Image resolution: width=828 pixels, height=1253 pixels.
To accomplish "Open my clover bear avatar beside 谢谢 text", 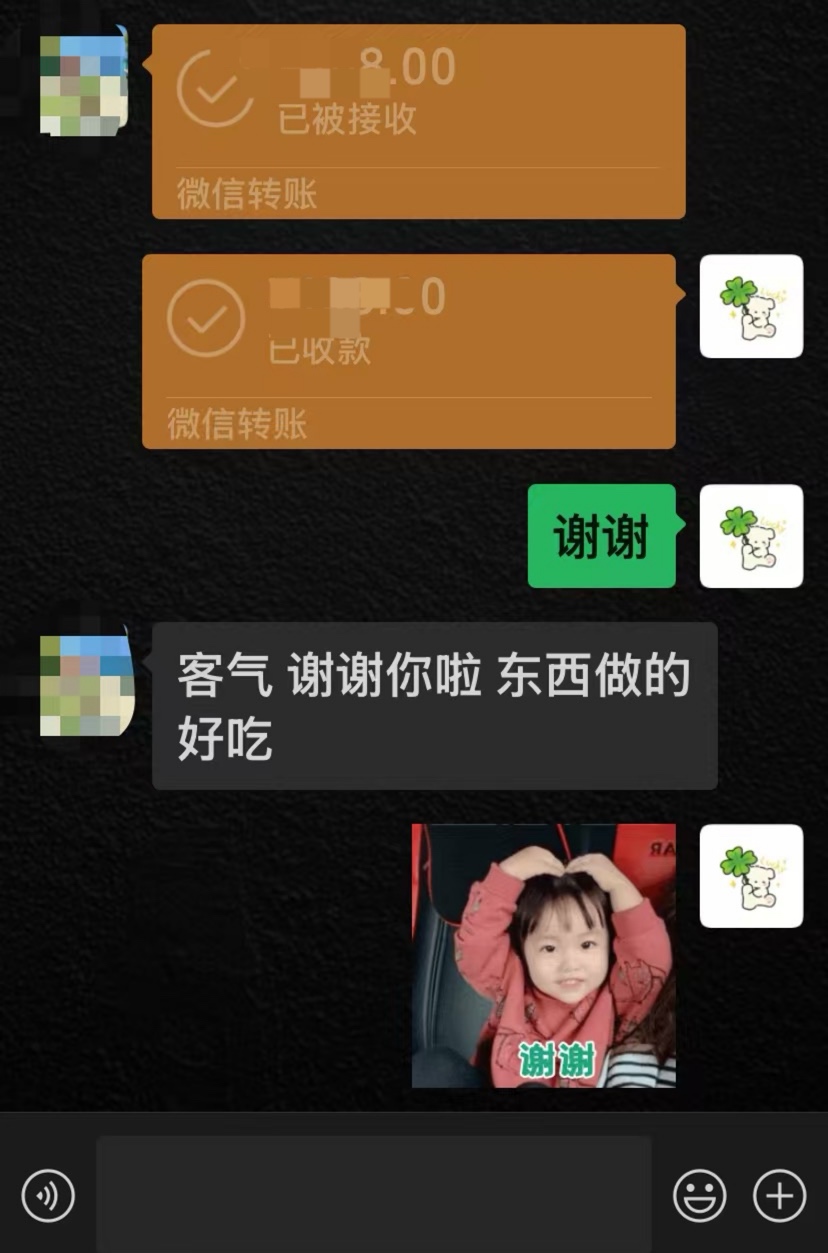I will (751, 536).
